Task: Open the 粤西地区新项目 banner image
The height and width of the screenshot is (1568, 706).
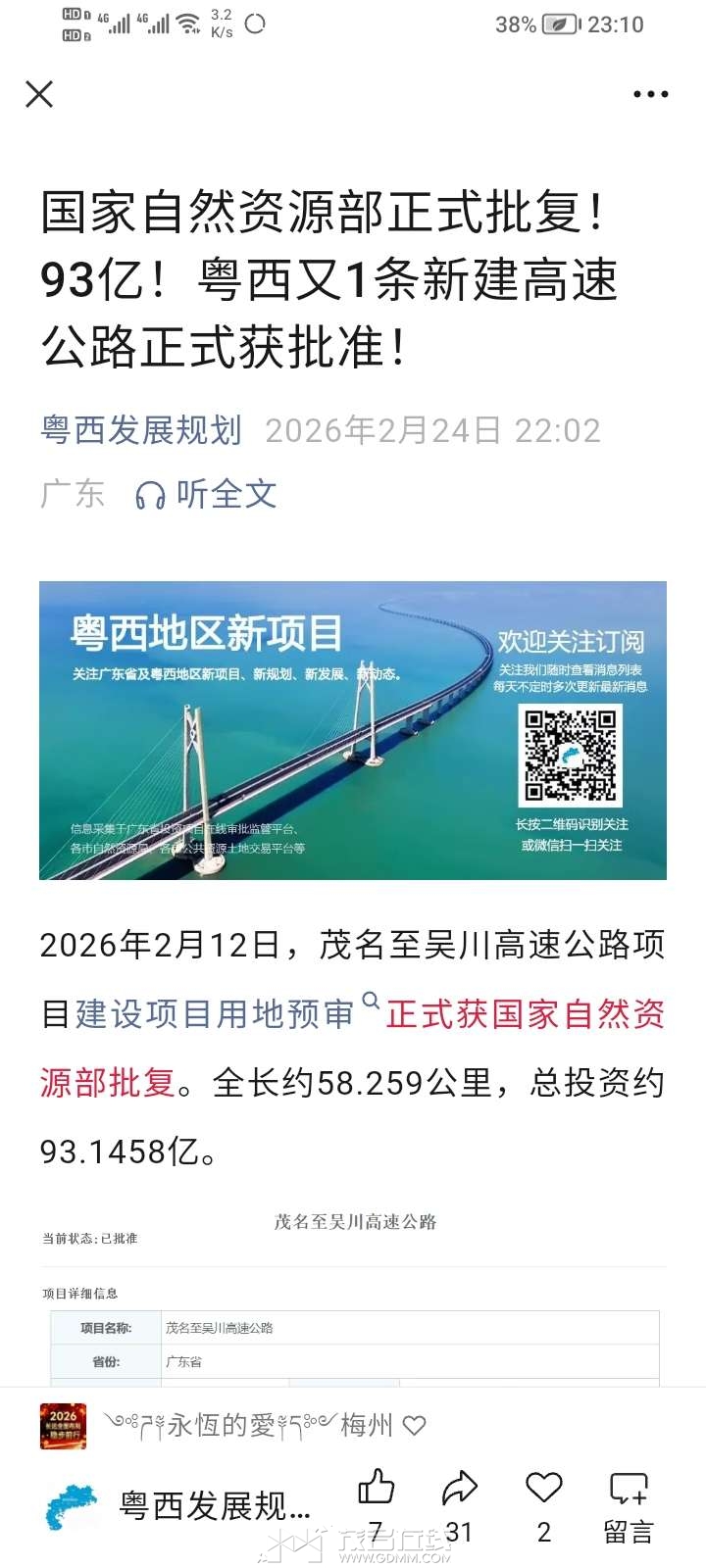Action: coord(352,730)
